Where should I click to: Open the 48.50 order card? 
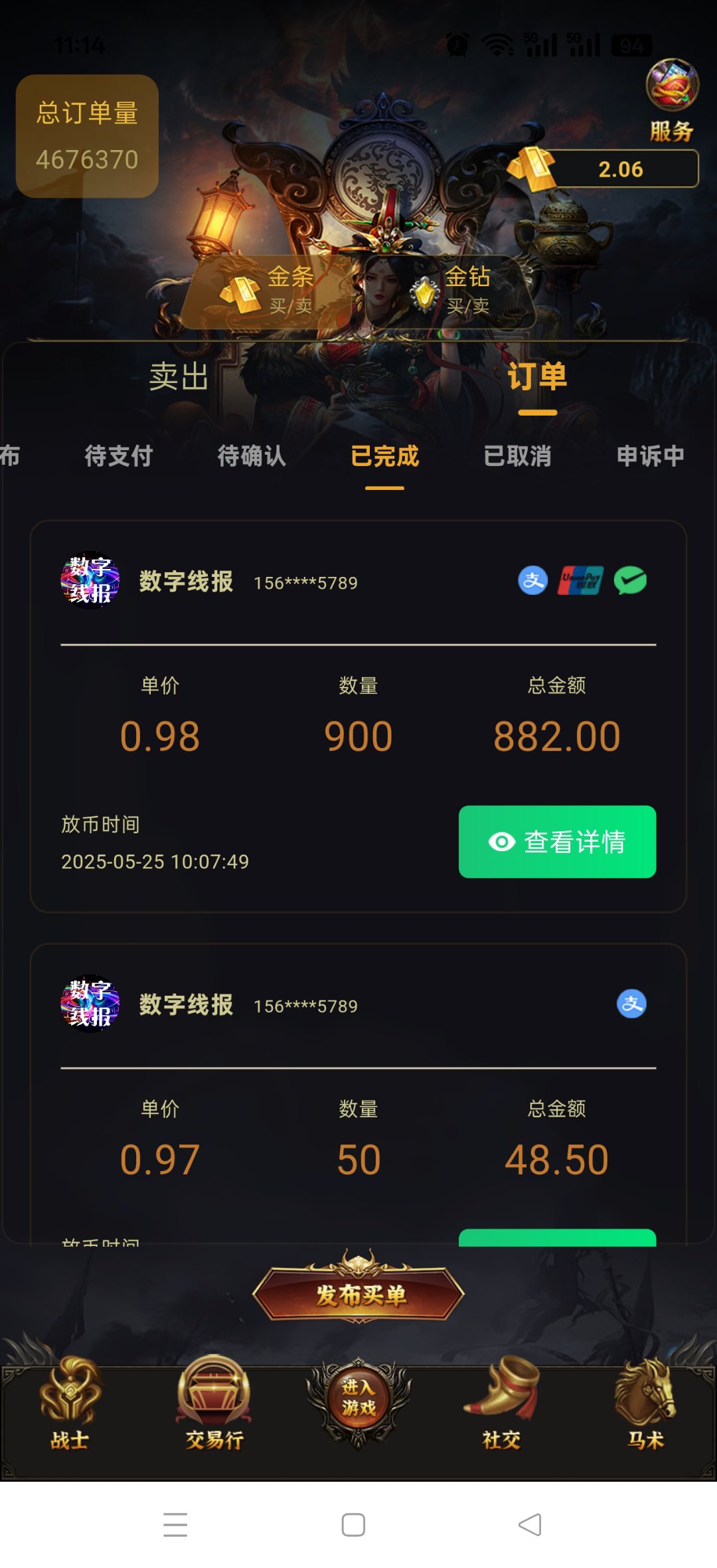[x=358, y=1129]
